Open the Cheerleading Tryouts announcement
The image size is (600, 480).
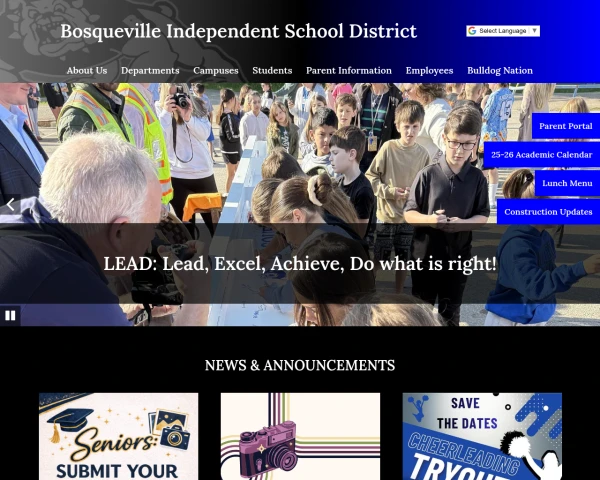point(482,437)
